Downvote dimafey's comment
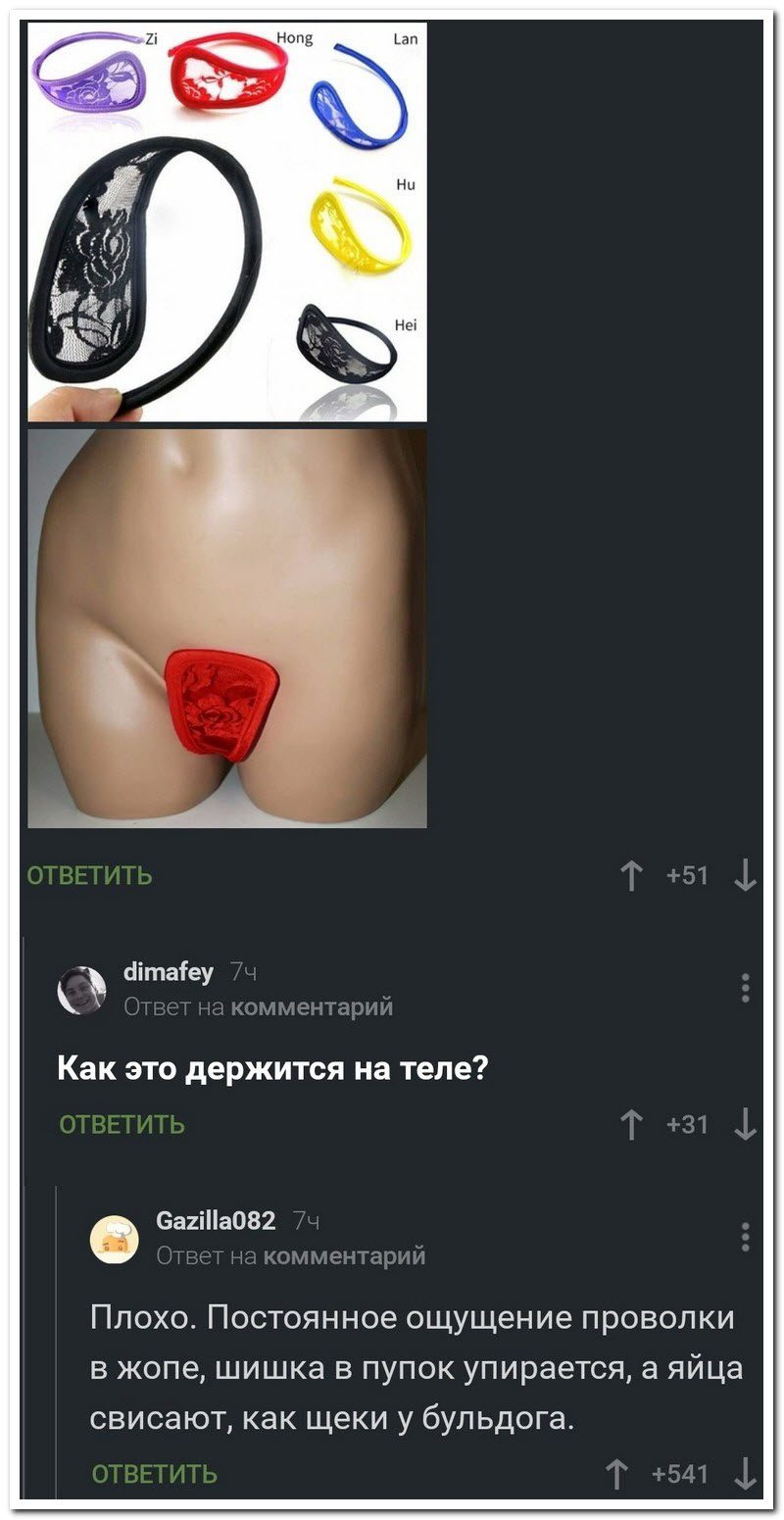Viewport: 784px width, 1520px height. (745, 1124)
